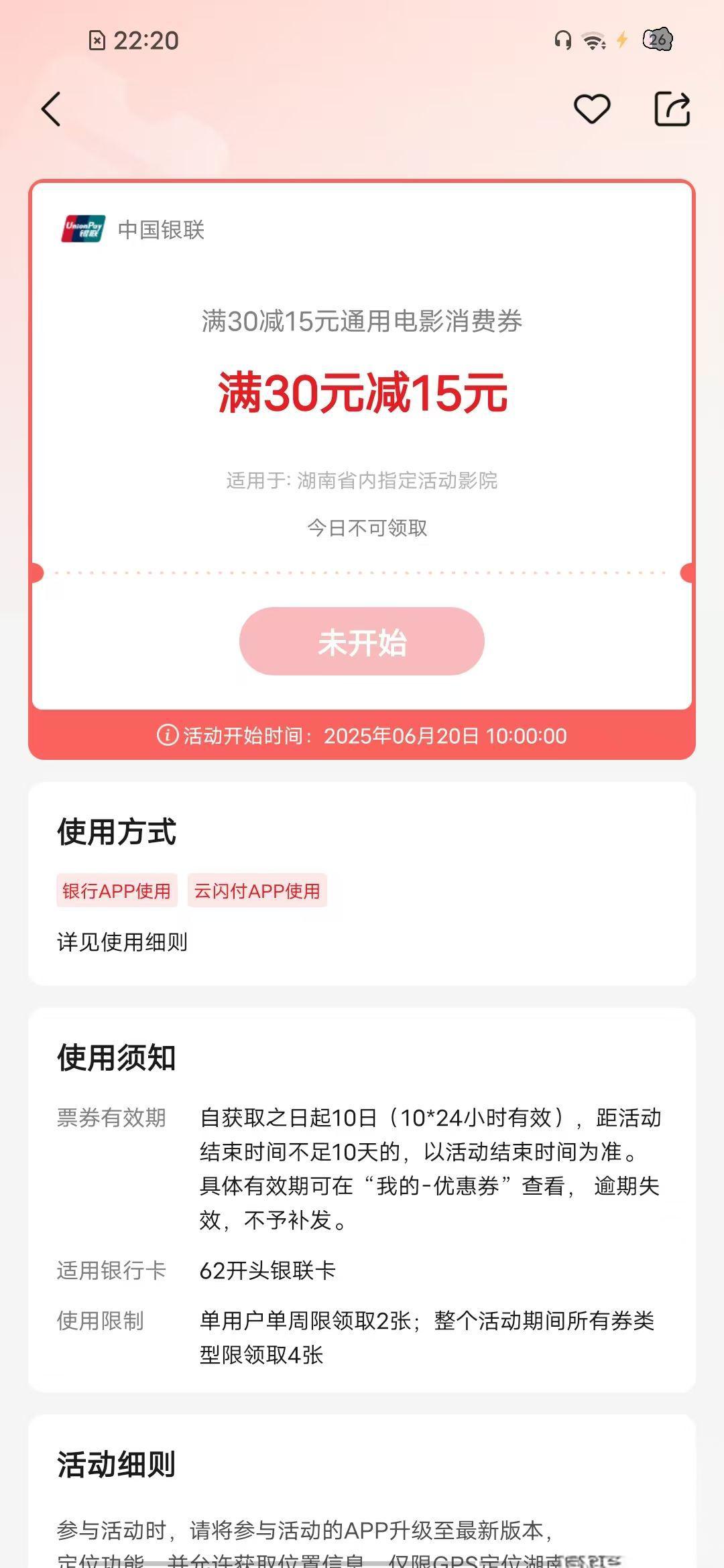Share this coupon page
The image size is (724, 1568).
[672, 109]
